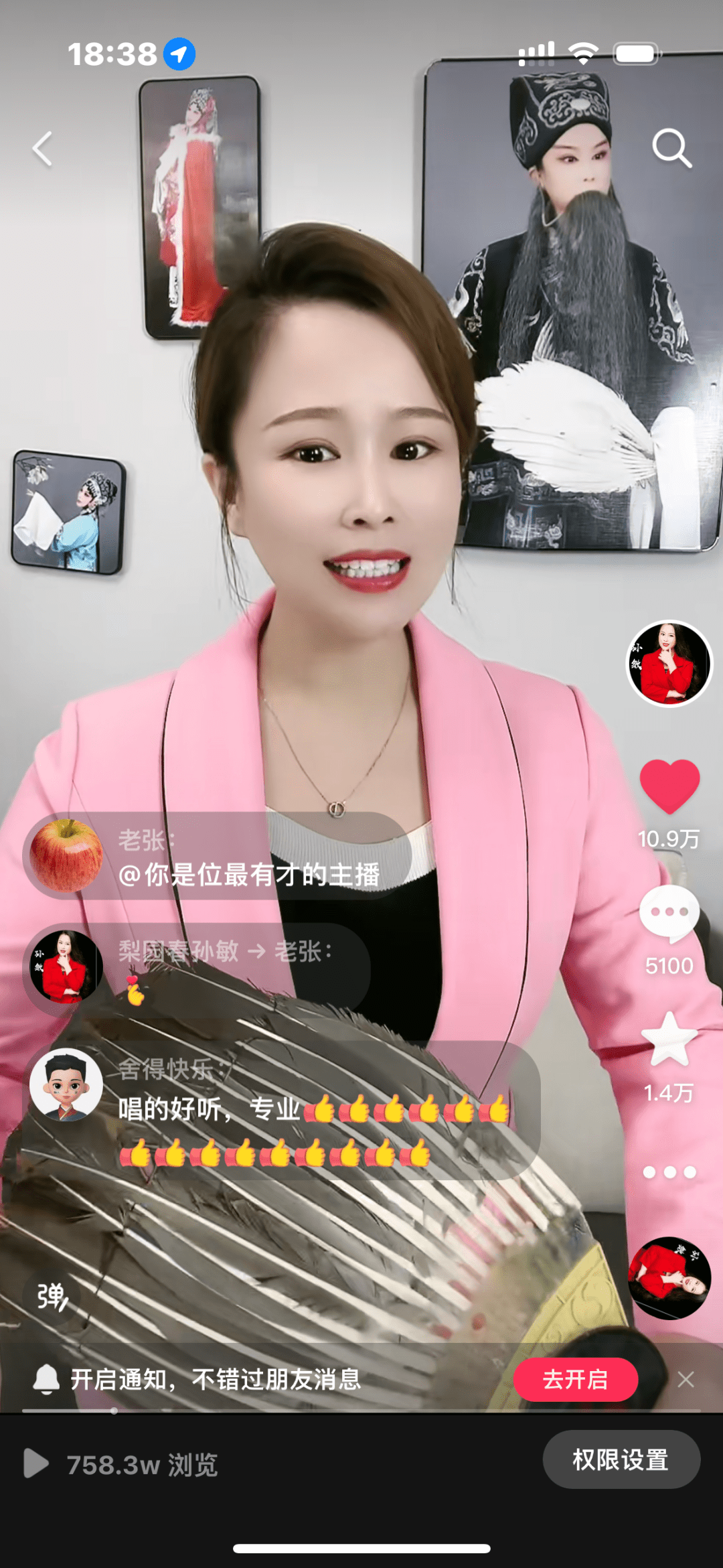Open the creator's profile avatar
Image resolution: width=723 pixels, height=1568 pixels.
click(669, 663)
